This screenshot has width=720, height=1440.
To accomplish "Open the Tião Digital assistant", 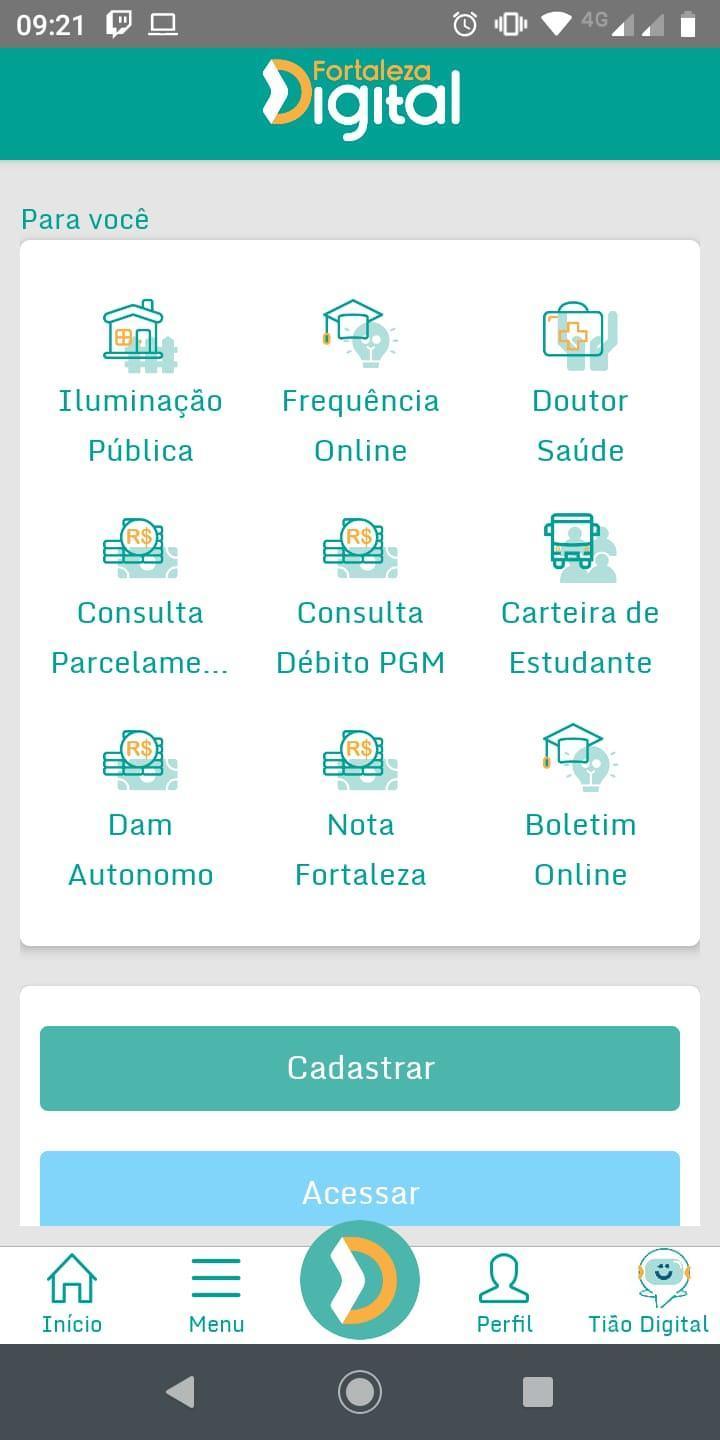I will 648,1294.
